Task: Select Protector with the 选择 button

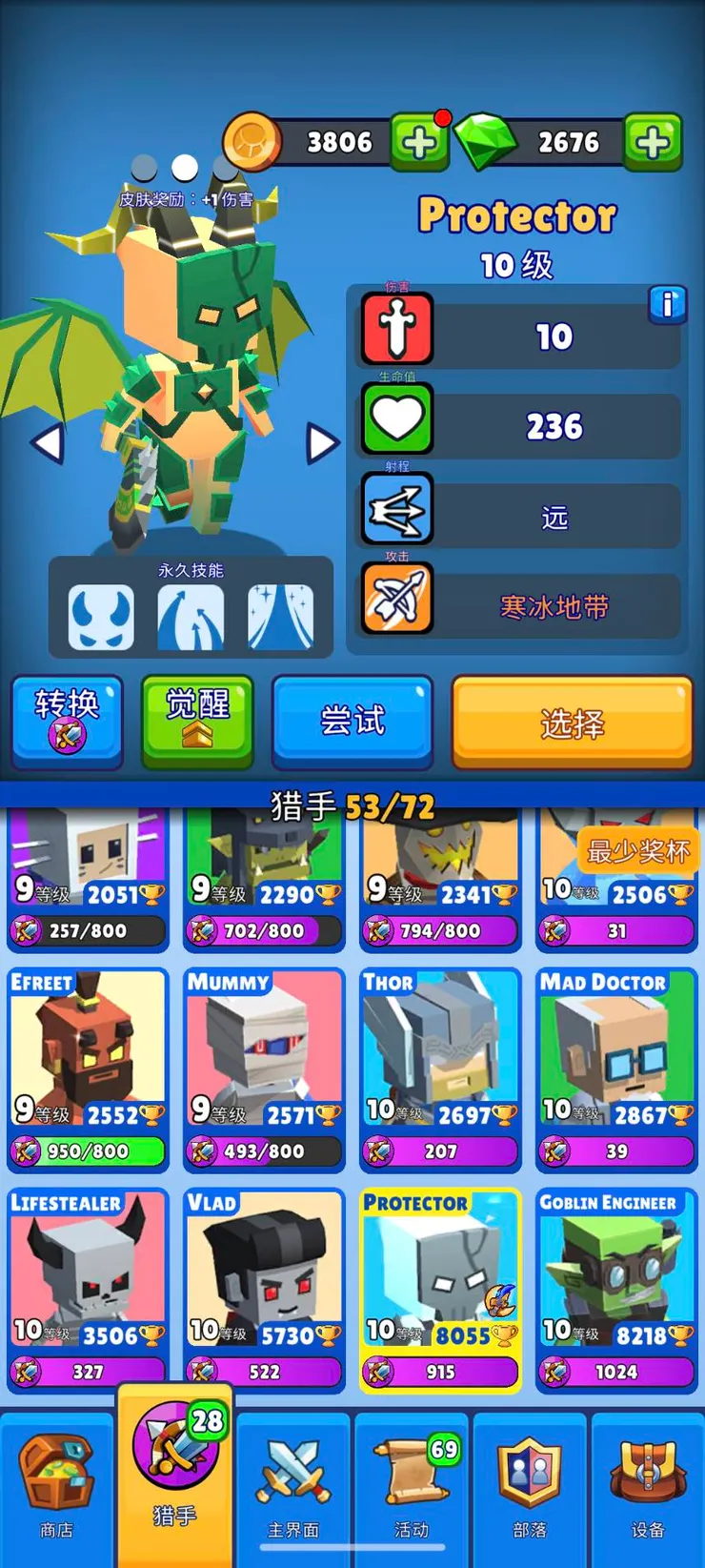Action: (572, 723)
